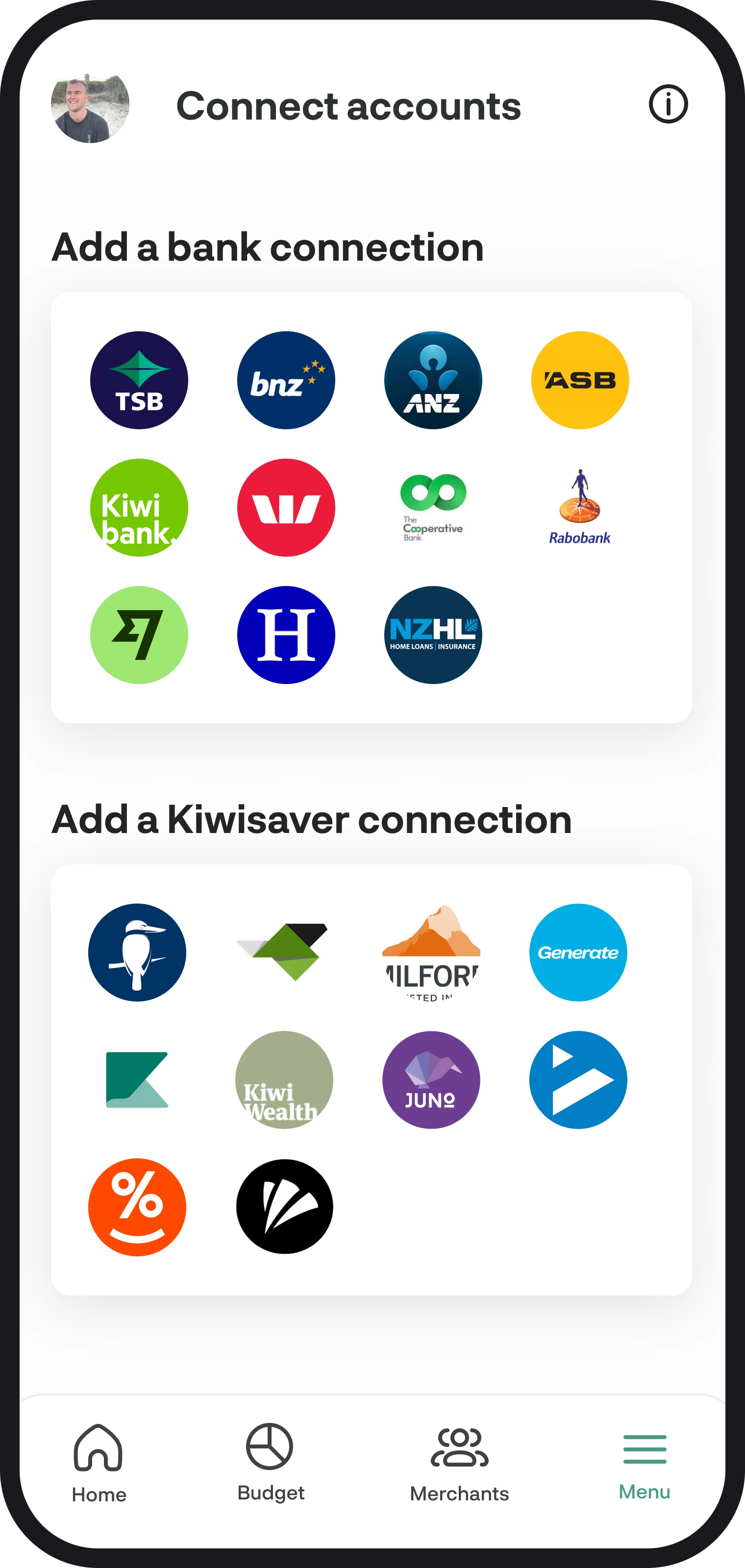Connect an ANZ bank account
The width and height of the screenshot is (745, 1568).
point(433,380)
